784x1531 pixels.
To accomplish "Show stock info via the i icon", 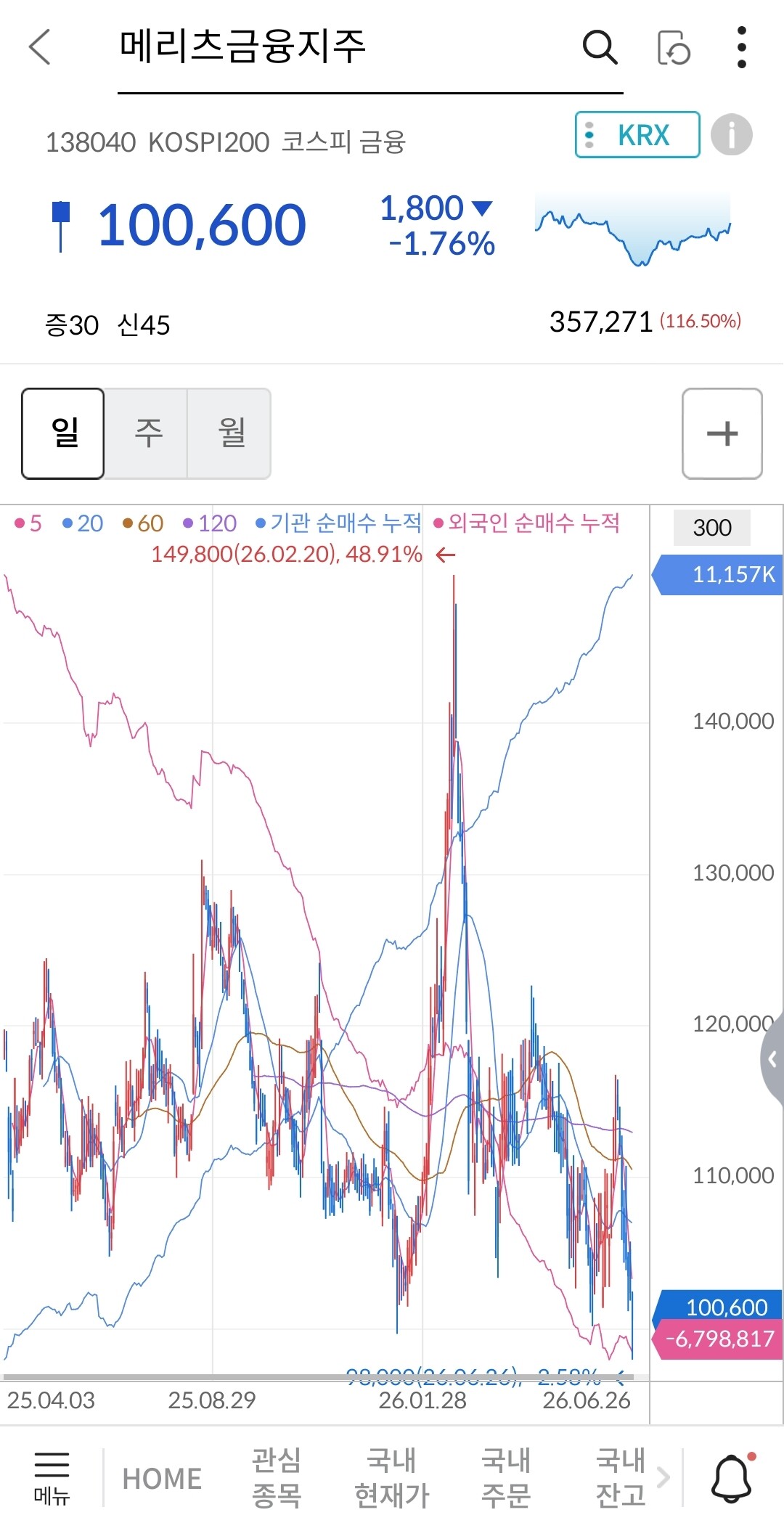I will point(731,135).
